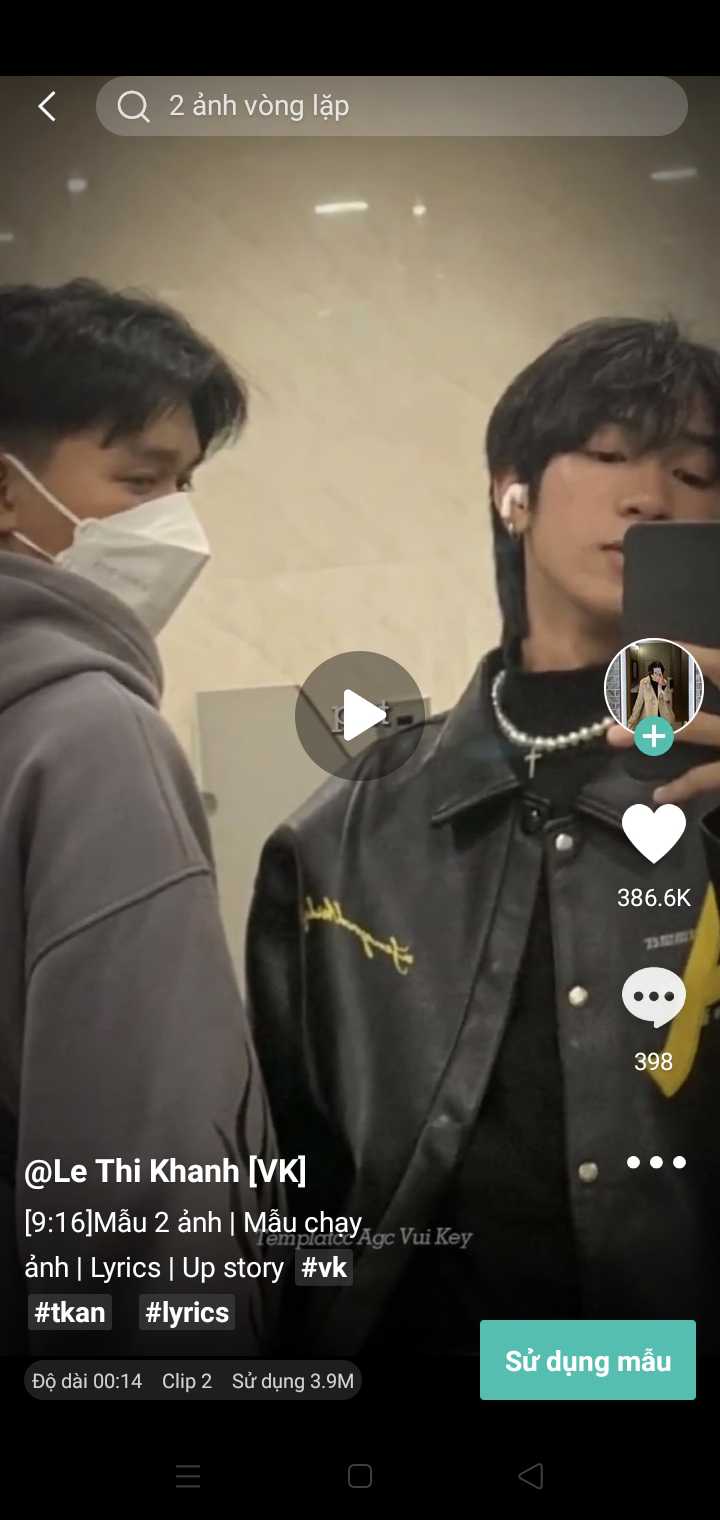
Task: Open the creator's profile picture
Action: pyautogui.click(x=653, y=685)
